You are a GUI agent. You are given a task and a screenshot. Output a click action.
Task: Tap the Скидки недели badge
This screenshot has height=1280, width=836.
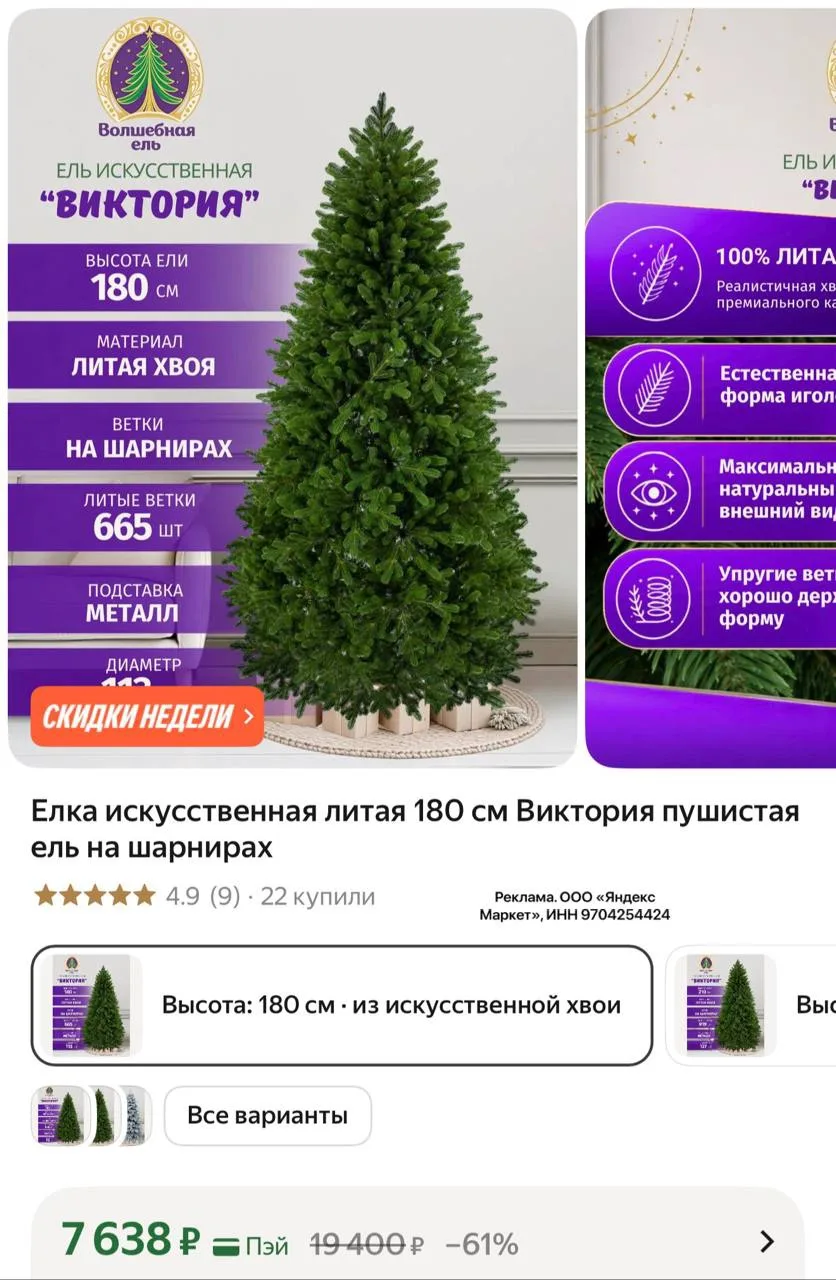click(x=147, y=716)
